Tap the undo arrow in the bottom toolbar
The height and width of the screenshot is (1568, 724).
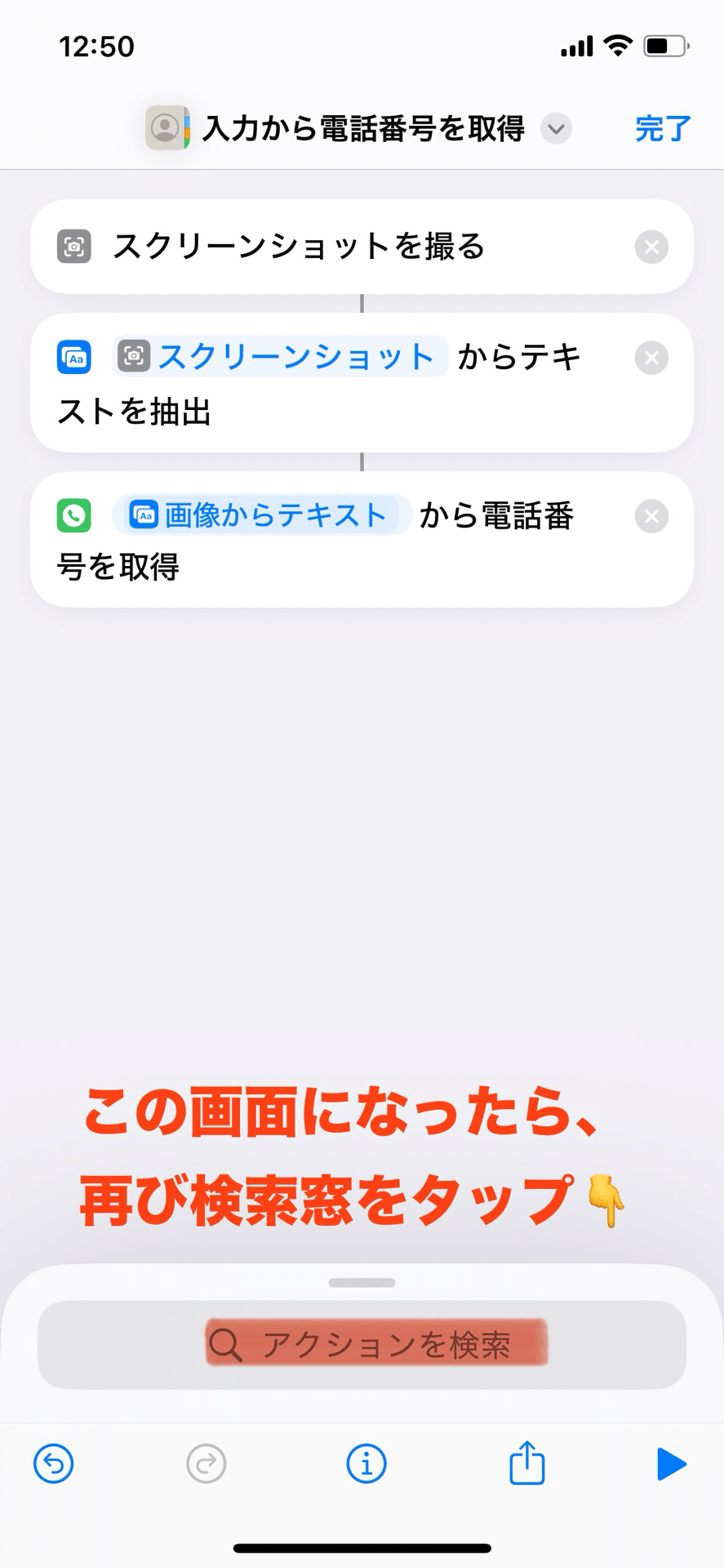click(52, 1463)
